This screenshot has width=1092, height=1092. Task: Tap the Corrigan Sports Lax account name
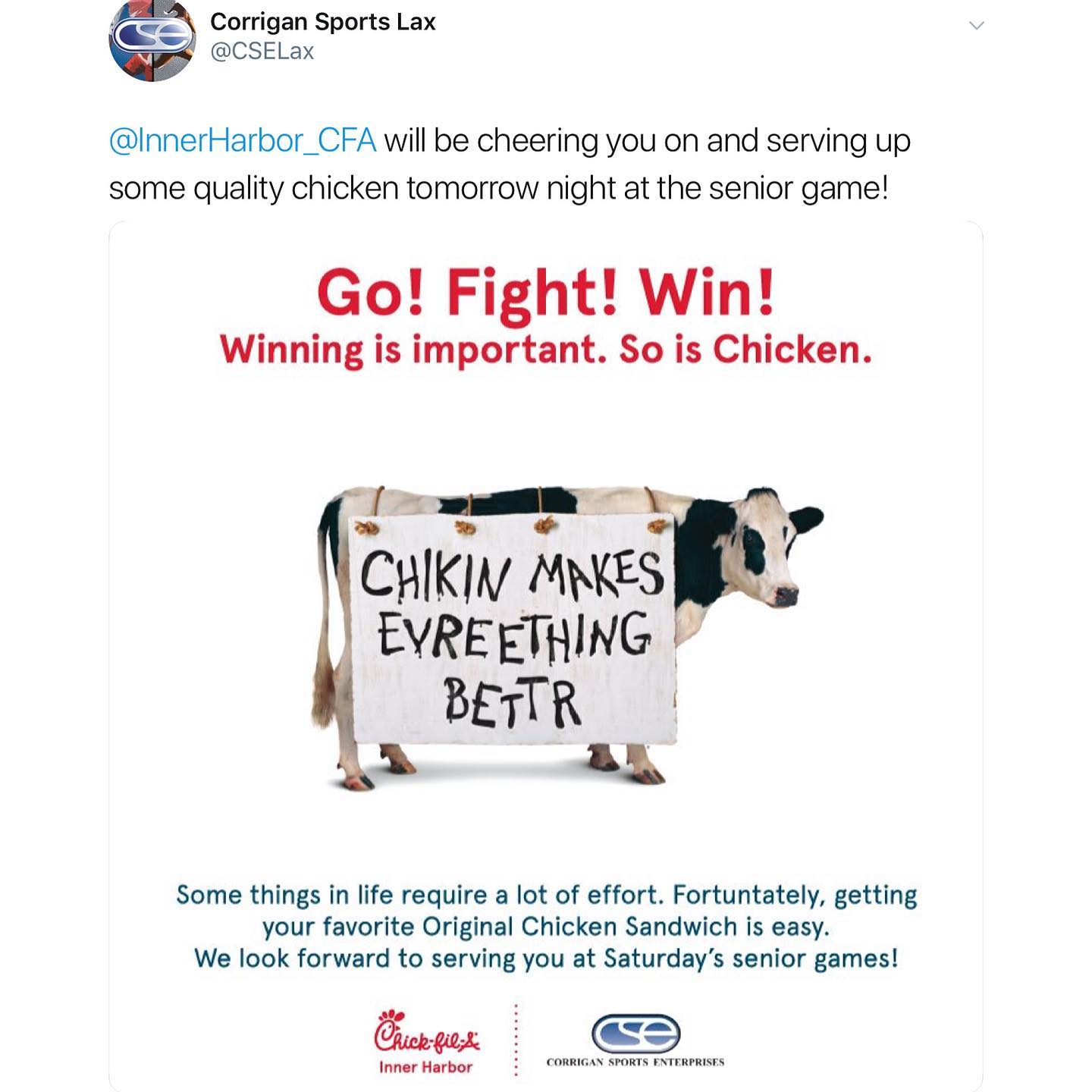coord(322,22)
